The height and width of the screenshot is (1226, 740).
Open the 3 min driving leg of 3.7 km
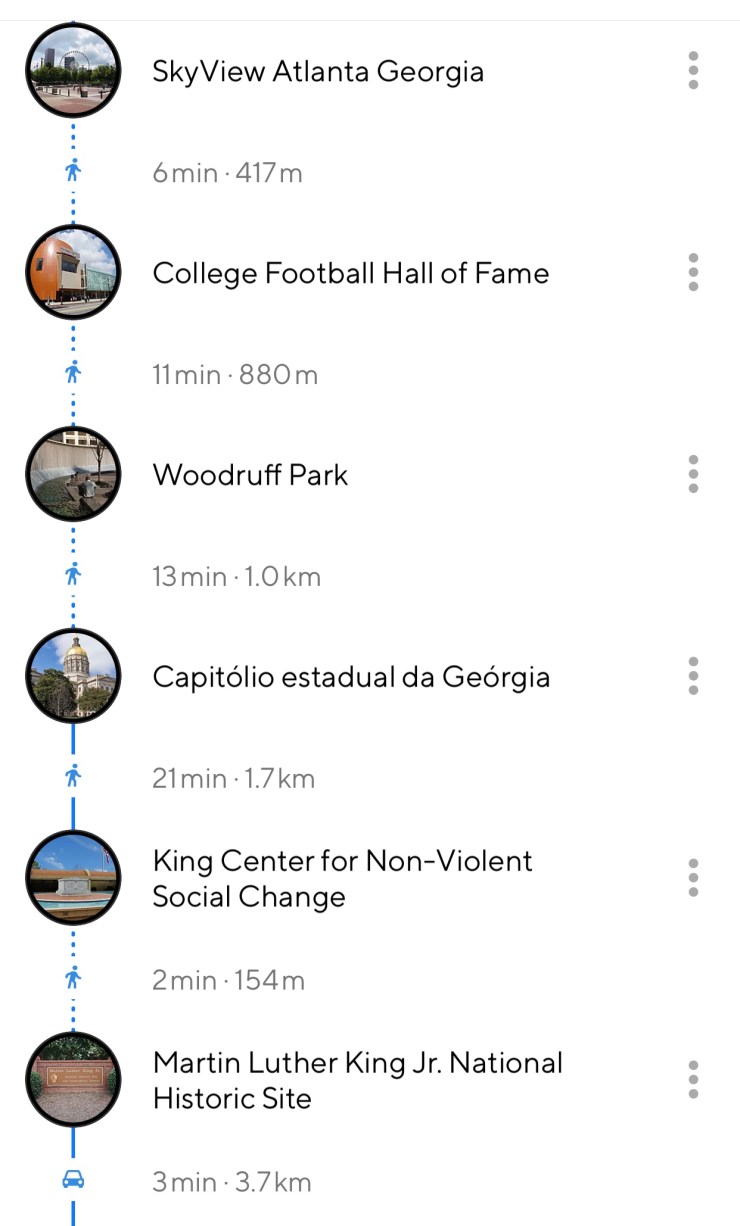pyautogui.click(x=231, y=1182)
